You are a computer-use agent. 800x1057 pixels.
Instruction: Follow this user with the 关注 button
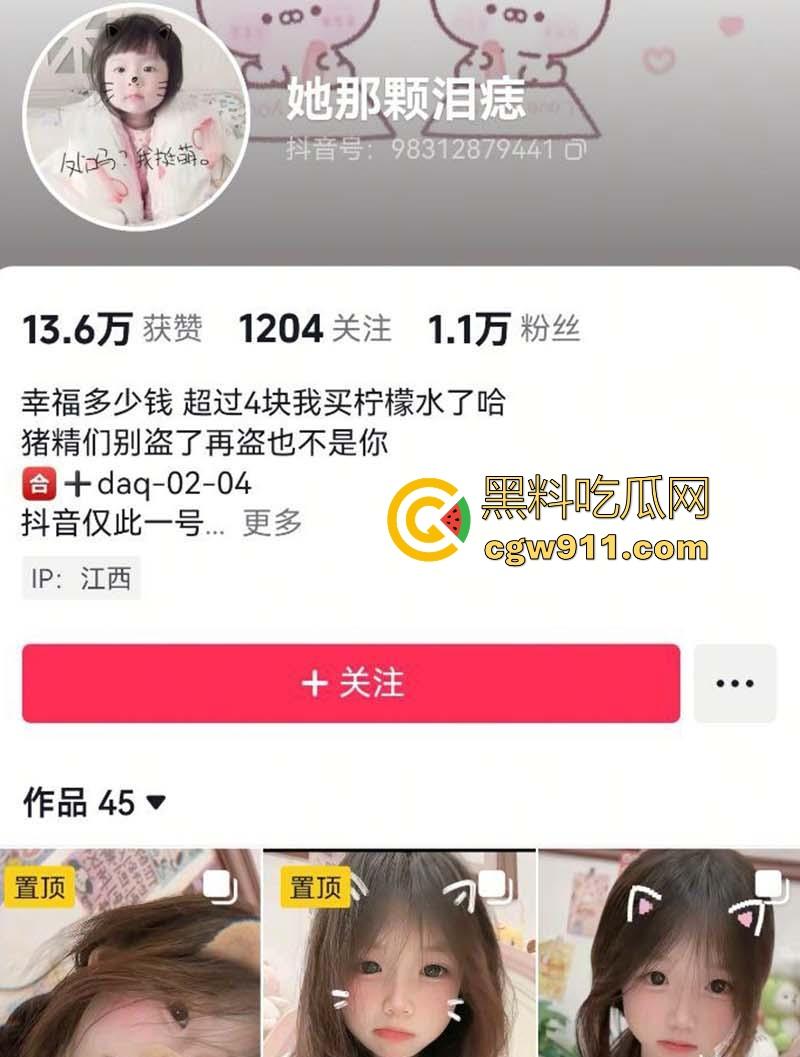[x=351, y=683]
